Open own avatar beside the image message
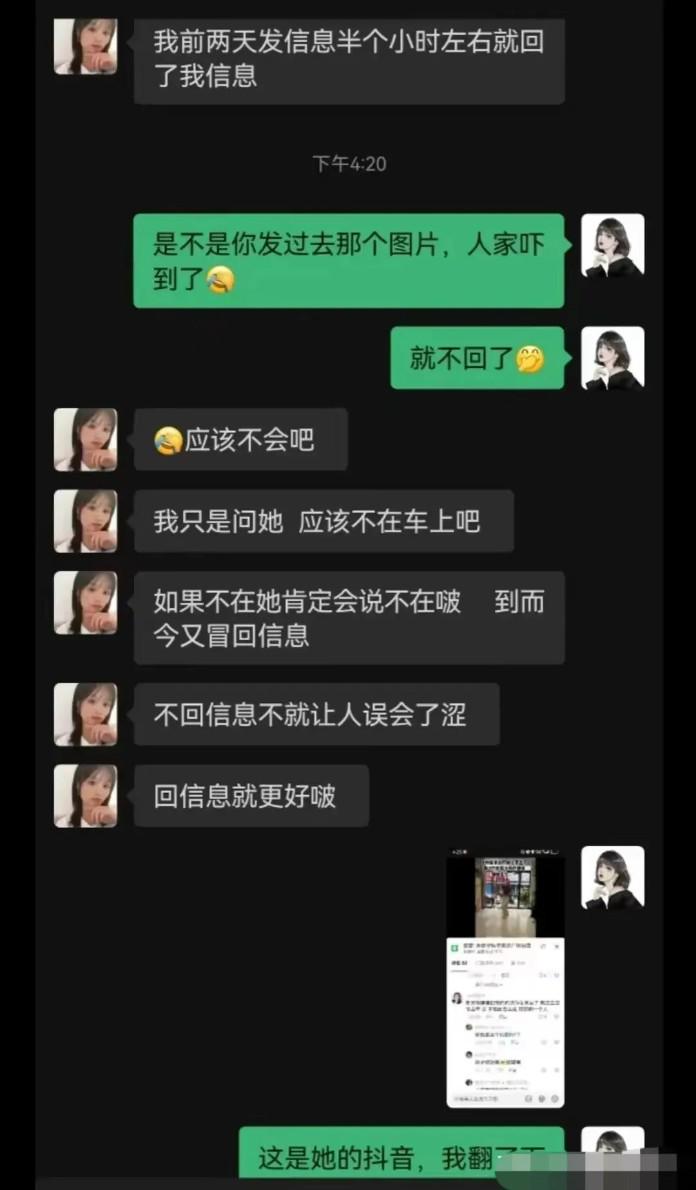Screen dimensions: 696x1190 (612, 877)
